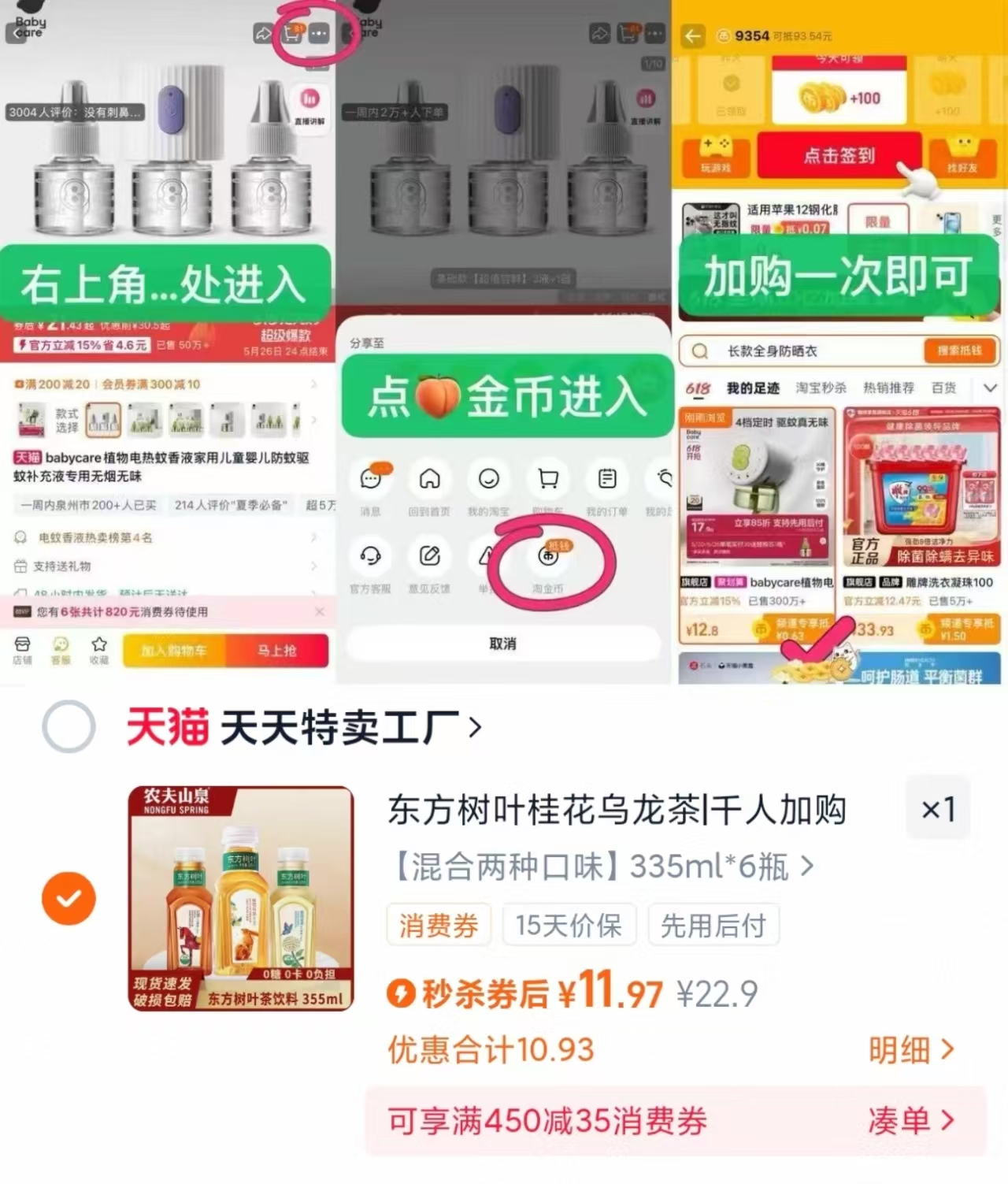Collapse the category row with the down chevron
Viewport: 1008px width, 1184px height.
tap(990, 388)
